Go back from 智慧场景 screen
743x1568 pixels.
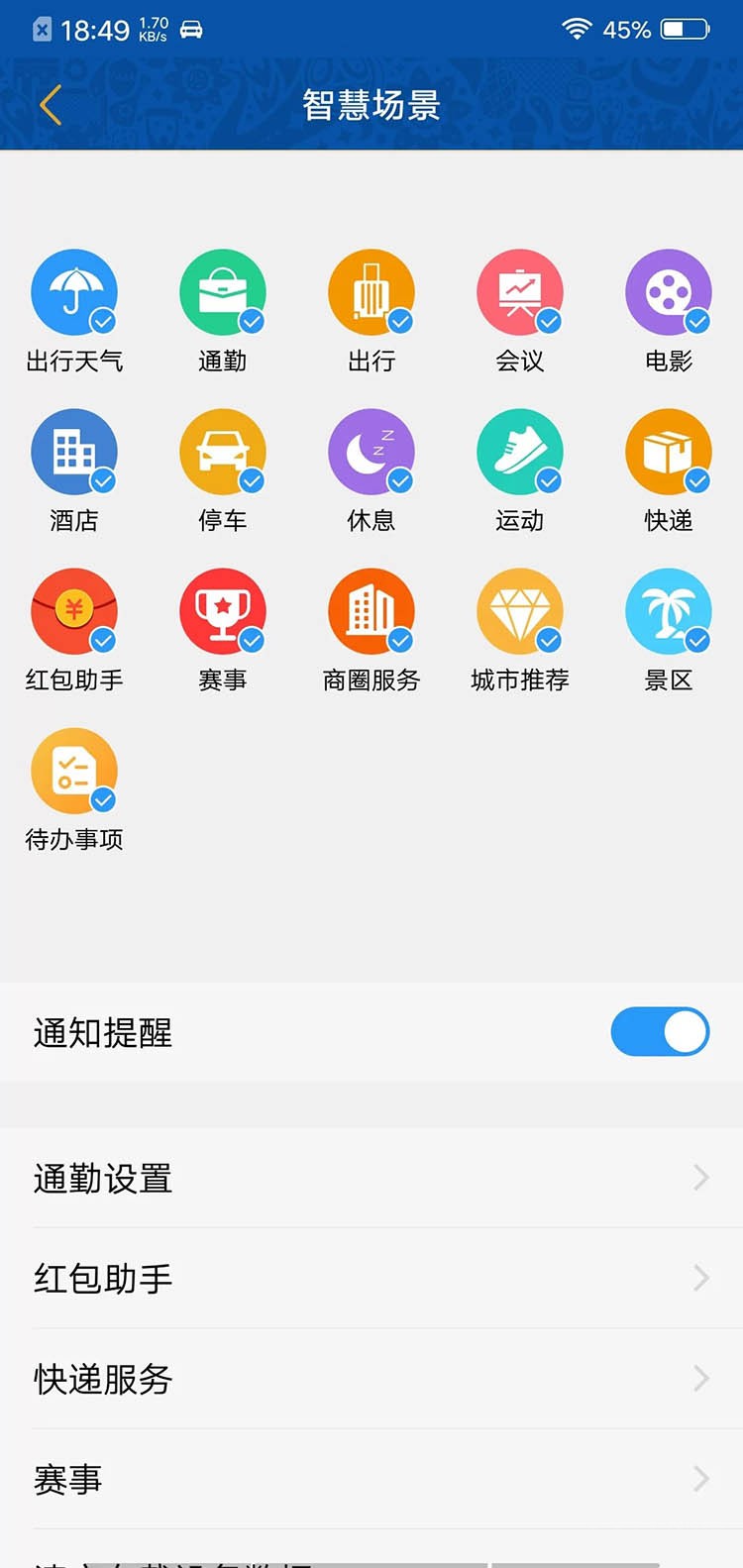pyautogui.click(x=52, y=105)
